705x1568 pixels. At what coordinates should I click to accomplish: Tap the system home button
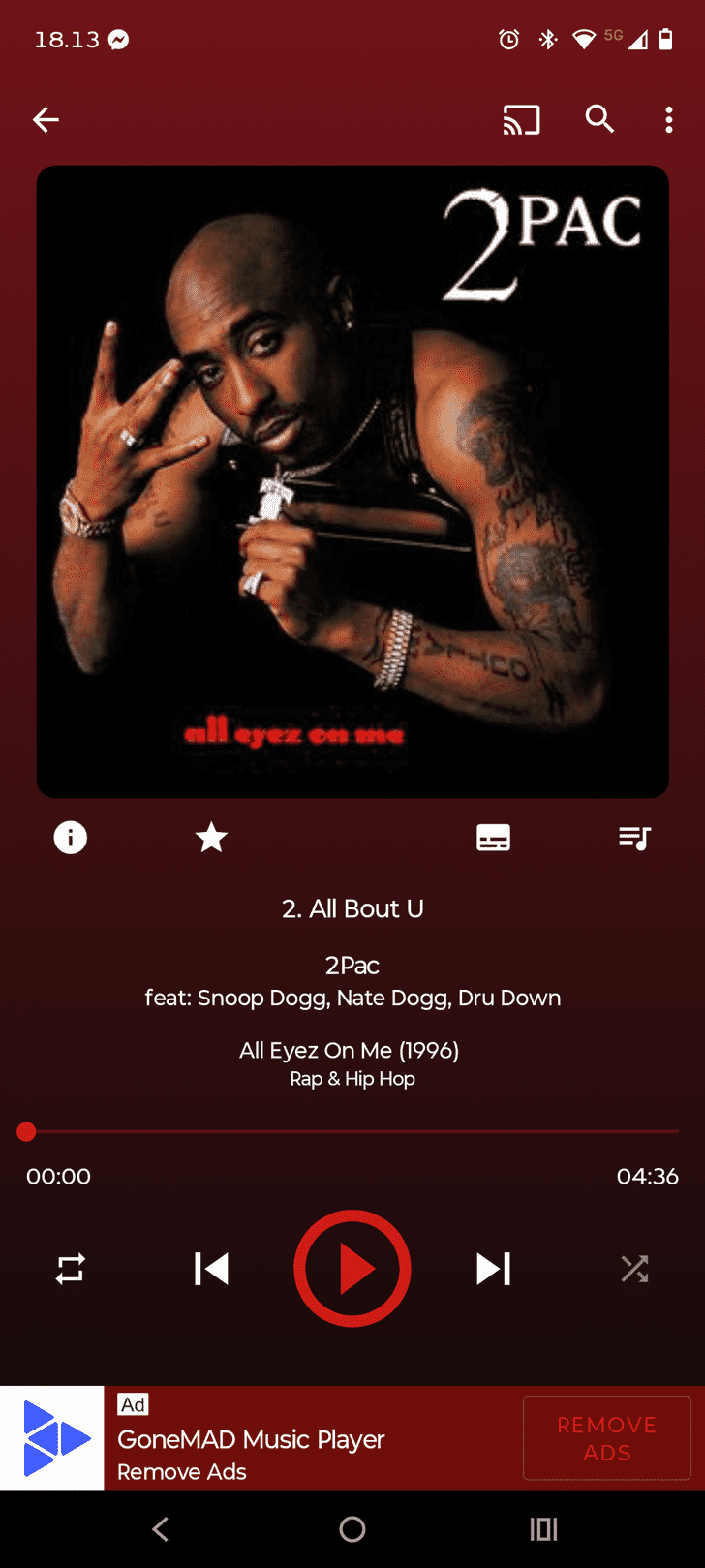click(352, 1529)
